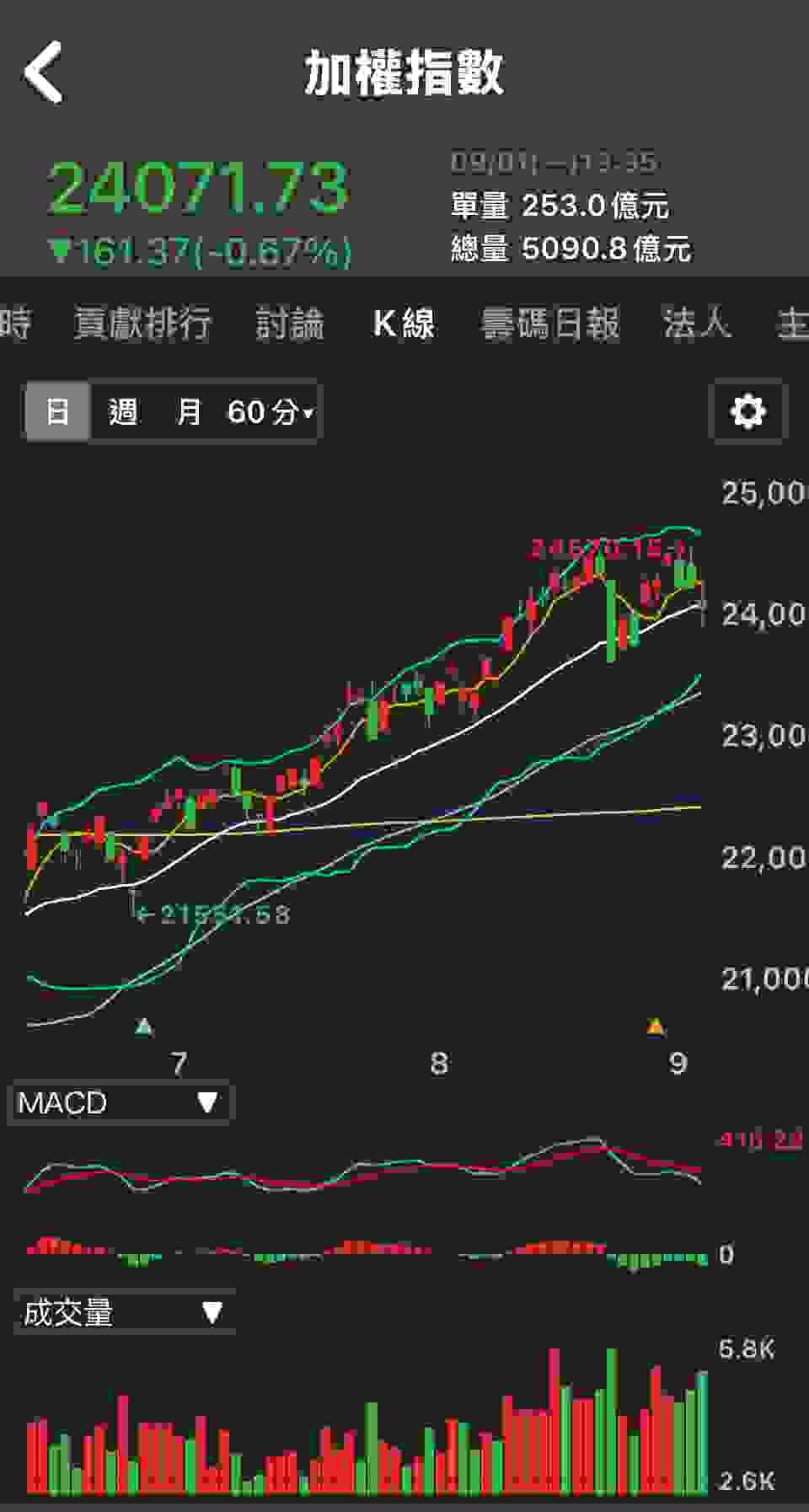Switch chart to monthly 月 period

(189, 412)
